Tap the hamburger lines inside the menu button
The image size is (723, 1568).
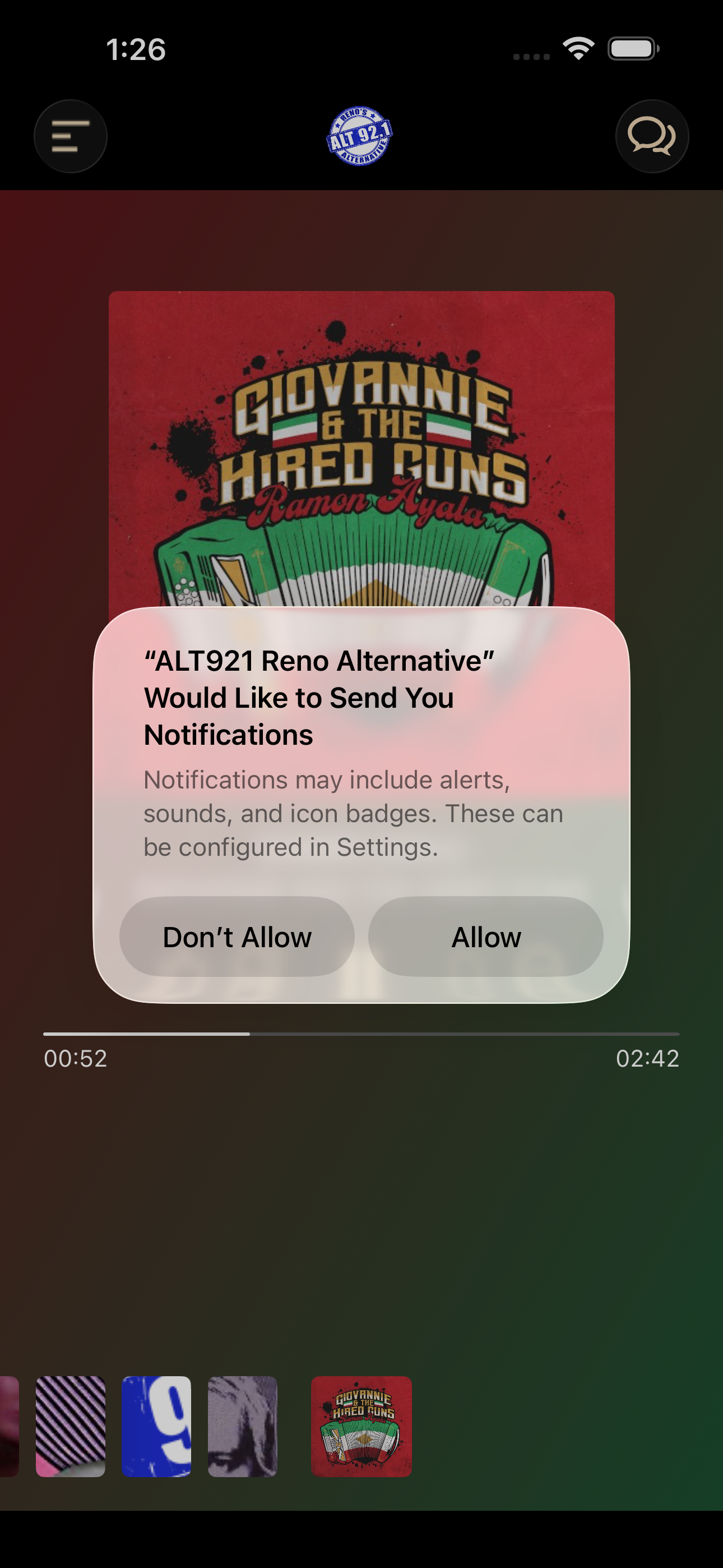(70, 136)
